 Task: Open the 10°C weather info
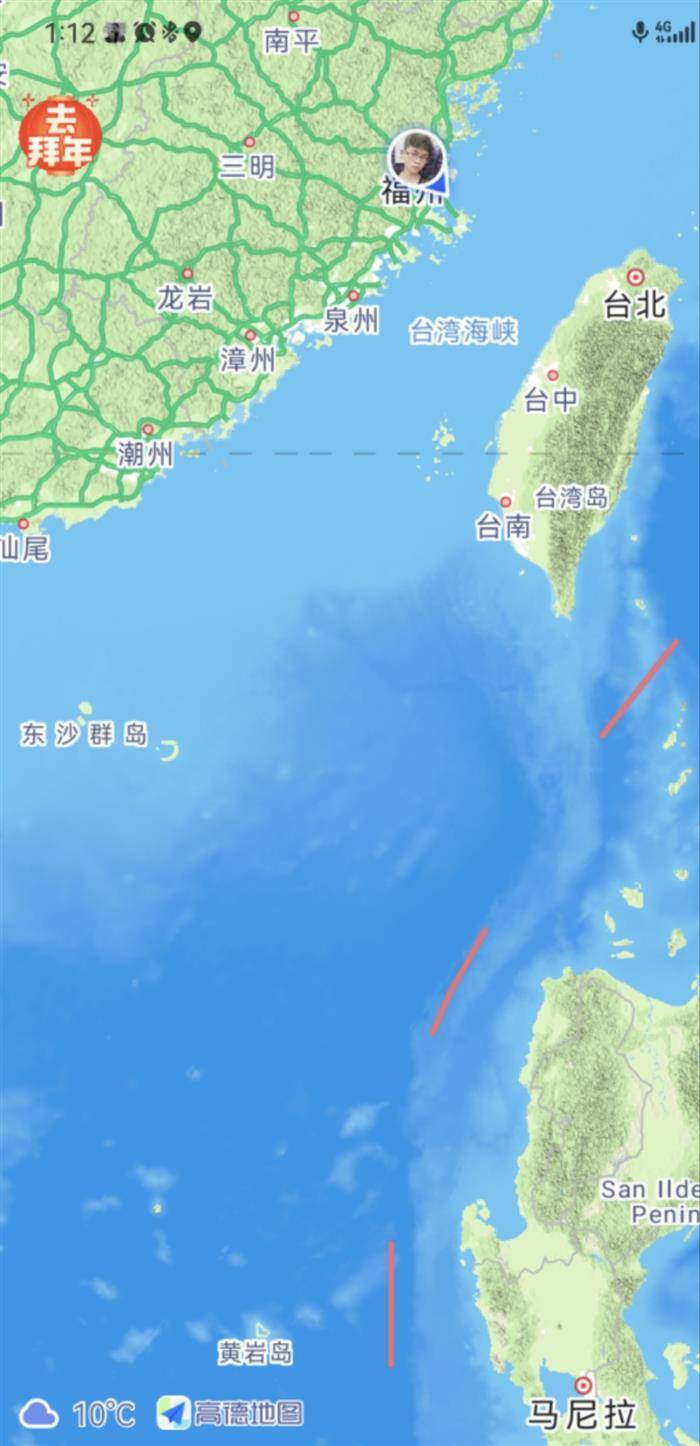(x=78, y=1414)
